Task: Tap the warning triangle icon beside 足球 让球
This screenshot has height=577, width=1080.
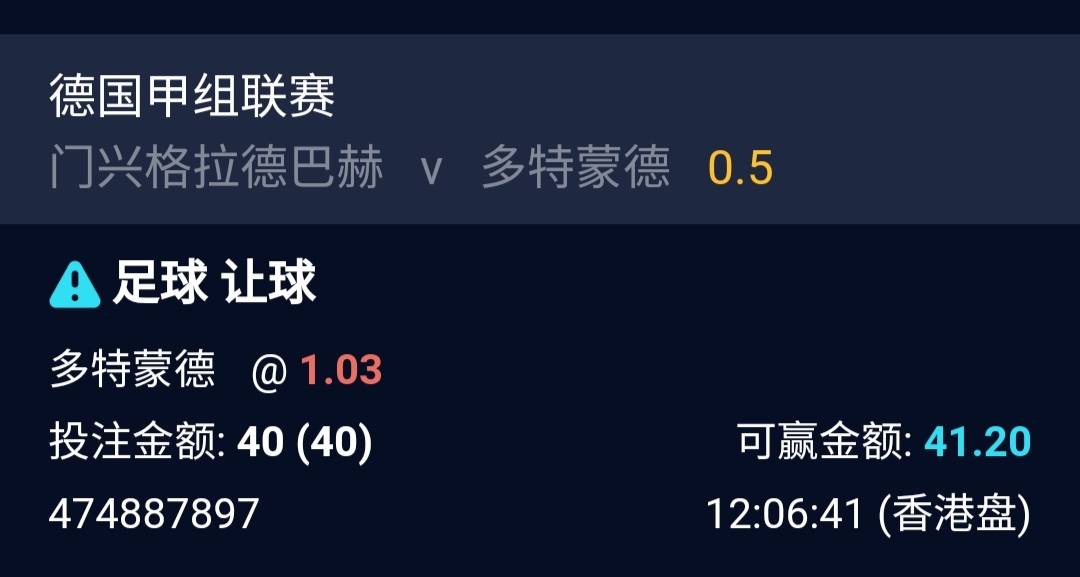Action: [x=75, y=286]
